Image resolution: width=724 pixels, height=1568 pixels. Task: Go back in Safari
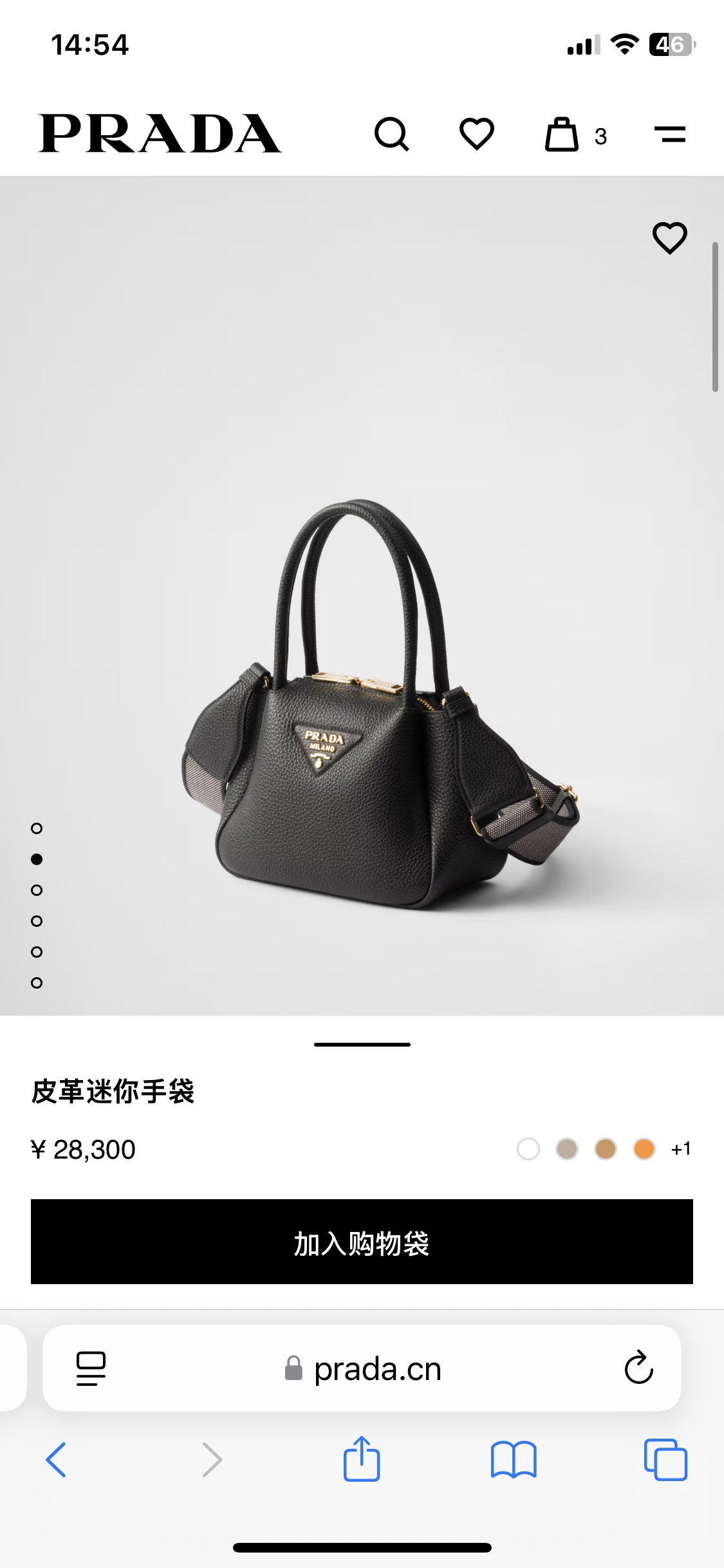pos(56,1459)
